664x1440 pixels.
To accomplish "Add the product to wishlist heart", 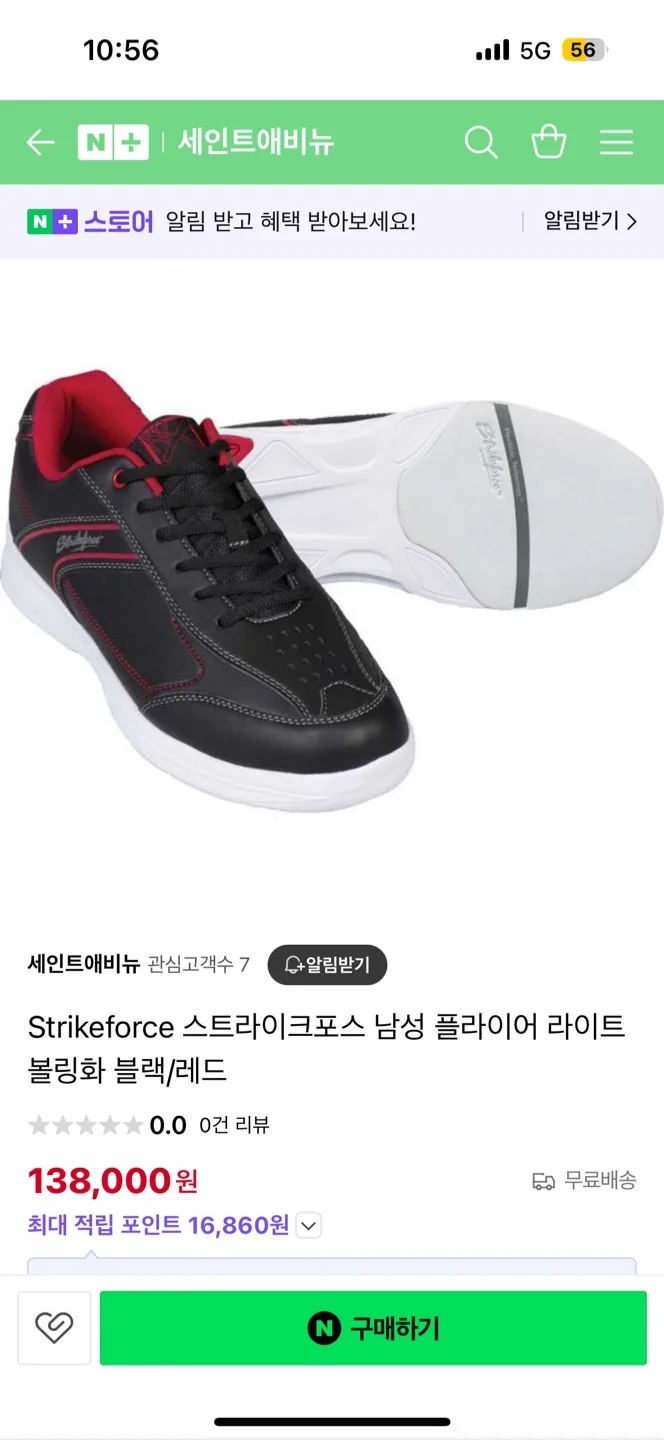I will pyautogui.click(x=54, y=1328).
